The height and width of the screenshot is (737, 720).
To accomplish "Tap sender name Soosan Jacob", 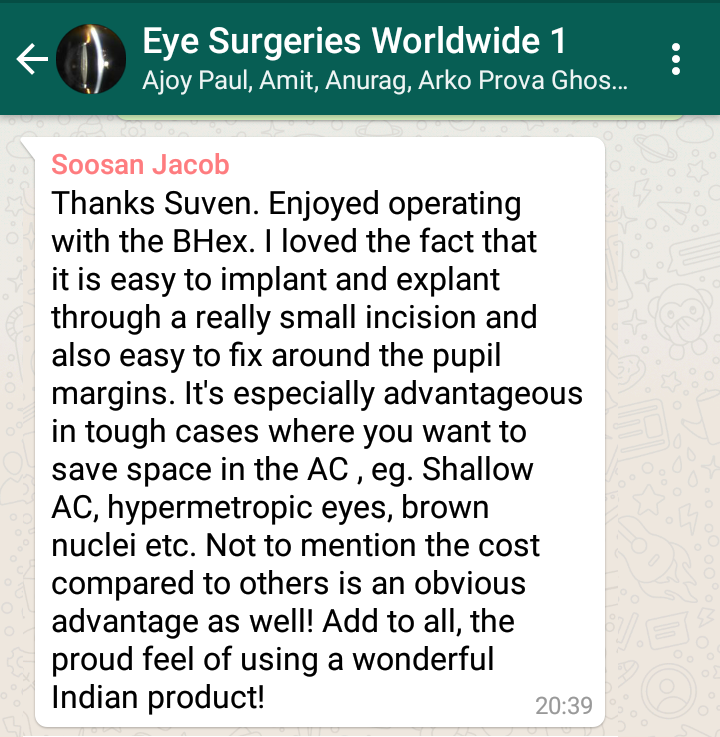I will 140,165.
